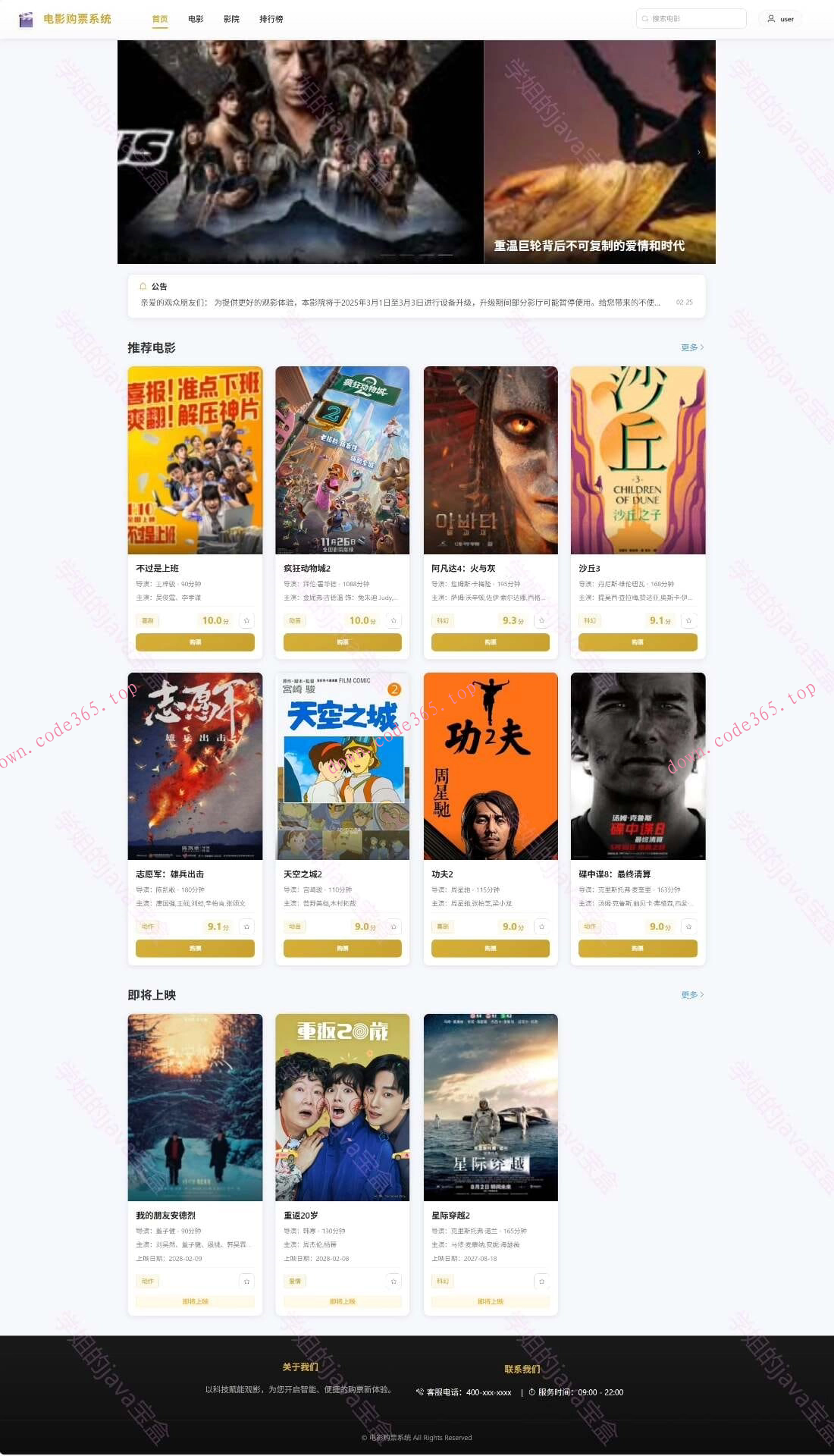The width and height of the screenshot is (834, 1456).
Task: Click 即将上映 button on 重返20岁
Action: tap(343, 1301)
